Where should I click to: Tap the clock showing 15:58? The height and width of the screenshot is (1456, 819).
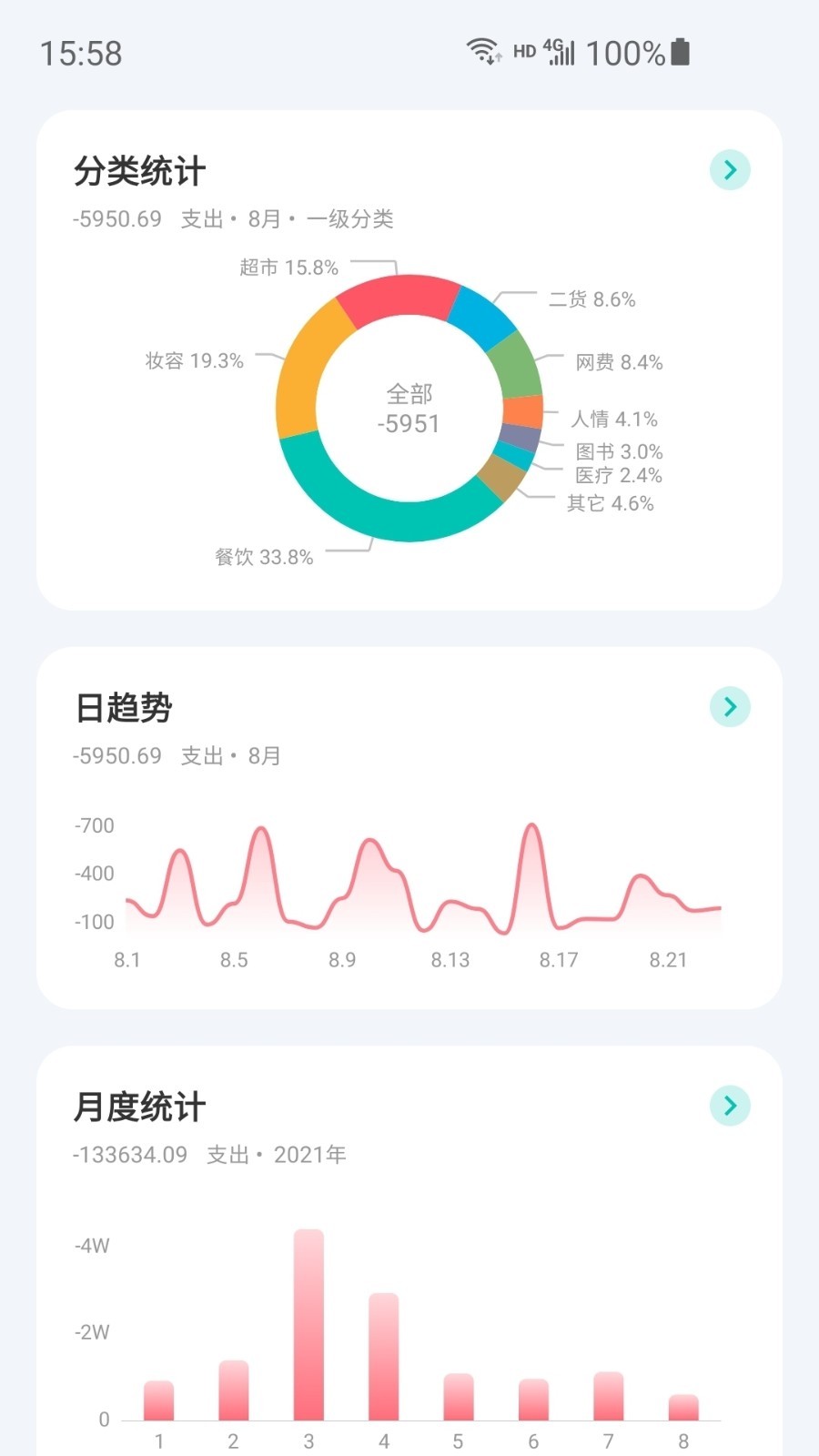click(80, 55)
